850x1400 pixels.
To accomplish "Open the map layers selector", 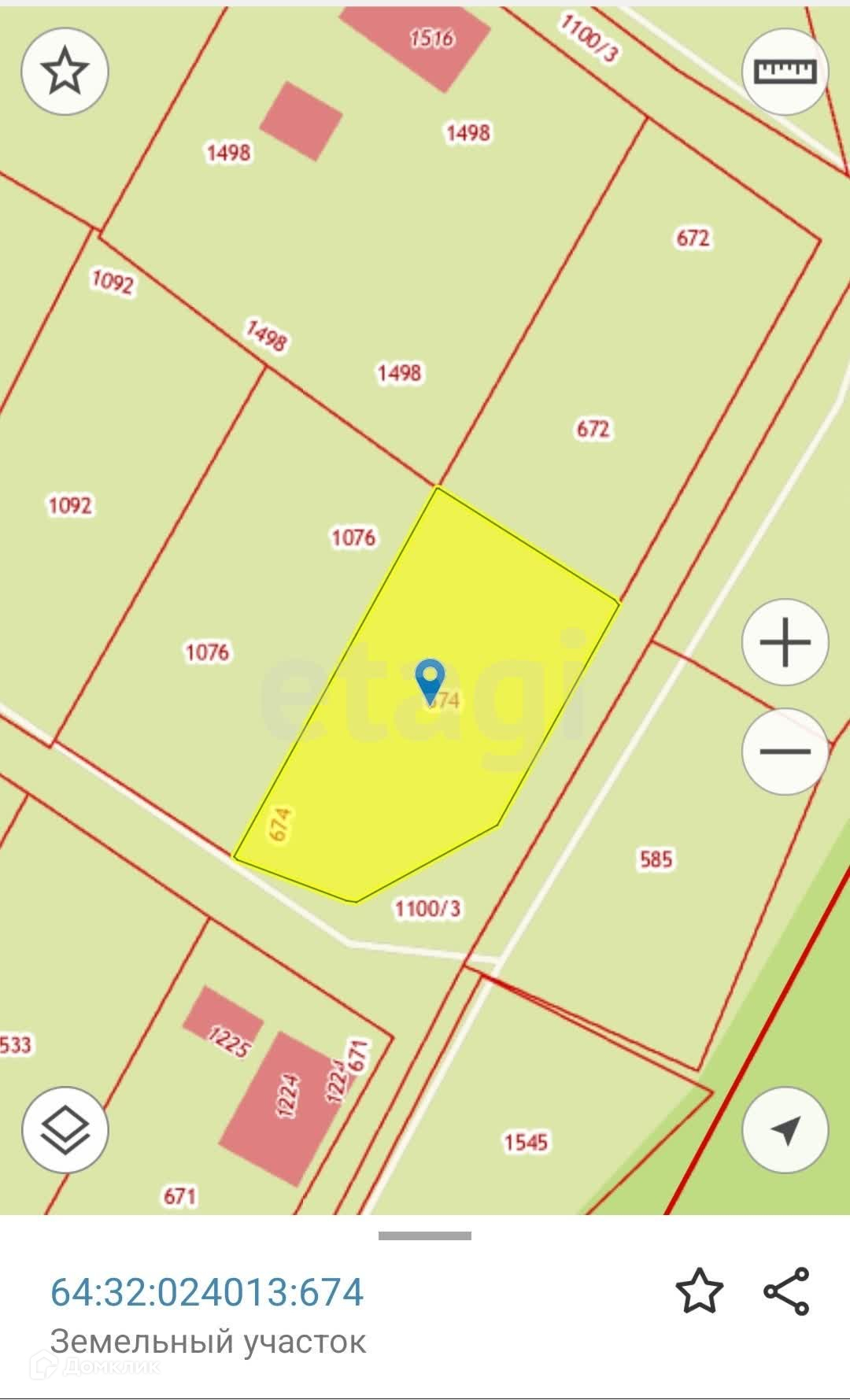I will pyautogui.click(x=65, y=1130).
